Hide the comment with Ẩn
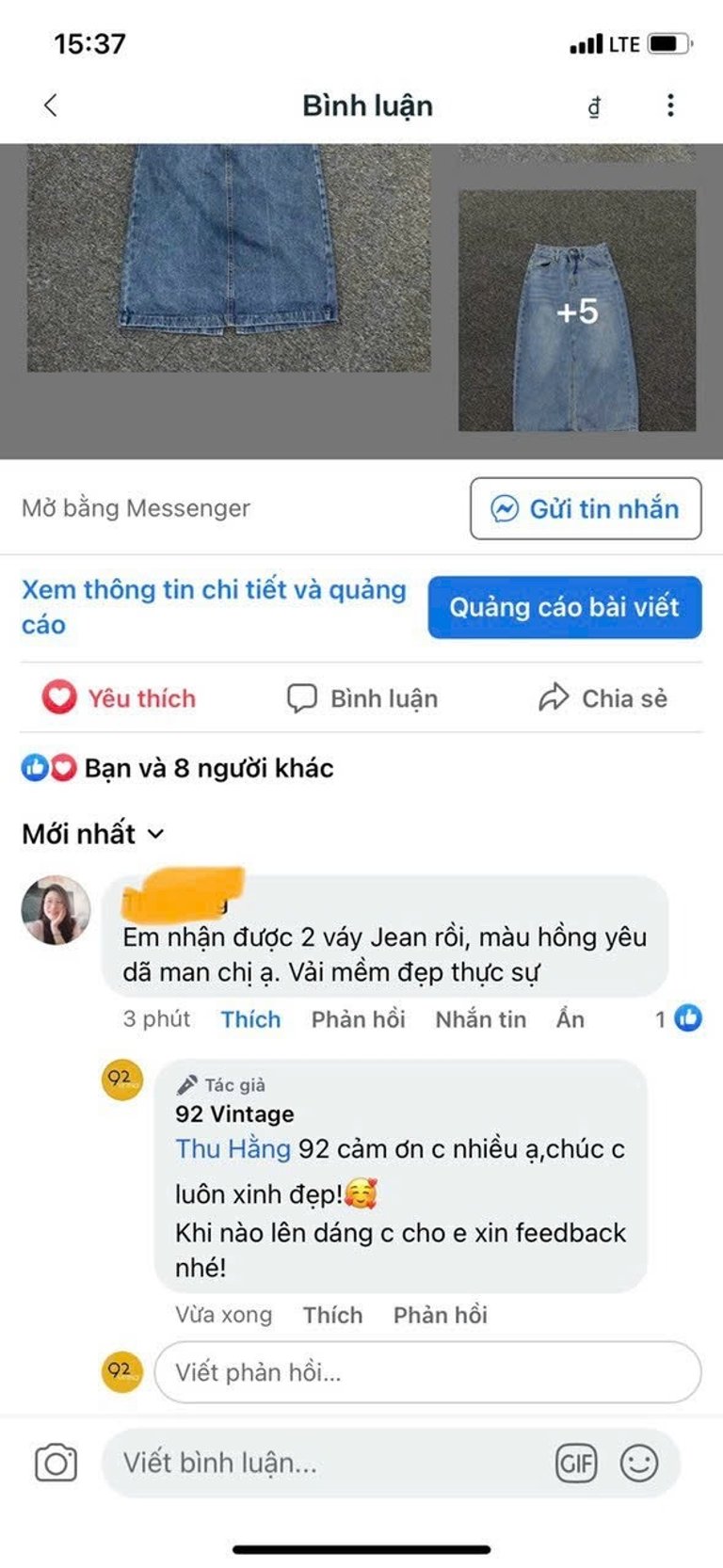 point(570,1019)
